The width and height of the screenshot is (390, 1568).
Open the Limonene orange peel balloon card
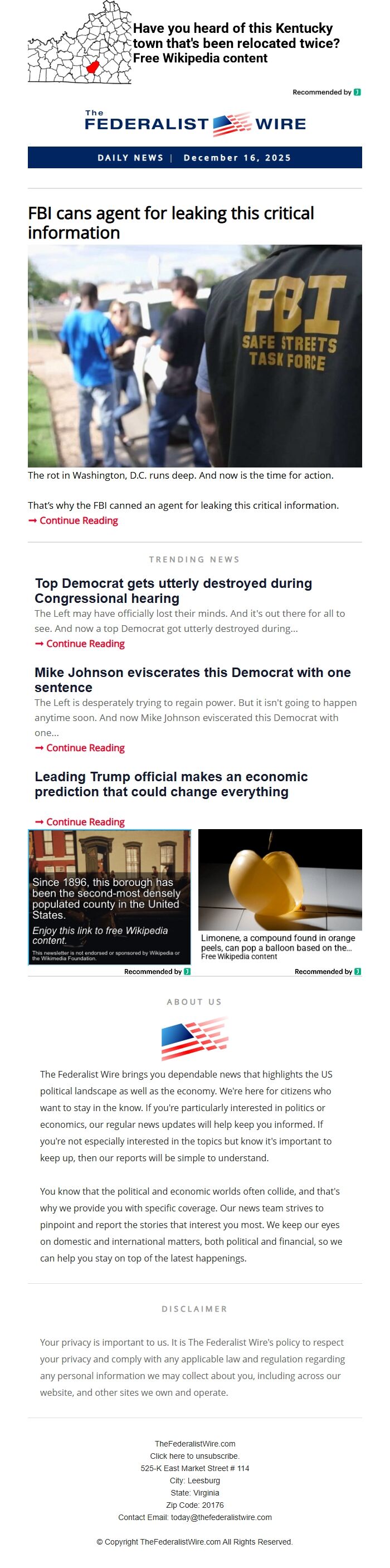tap(280, 895)
